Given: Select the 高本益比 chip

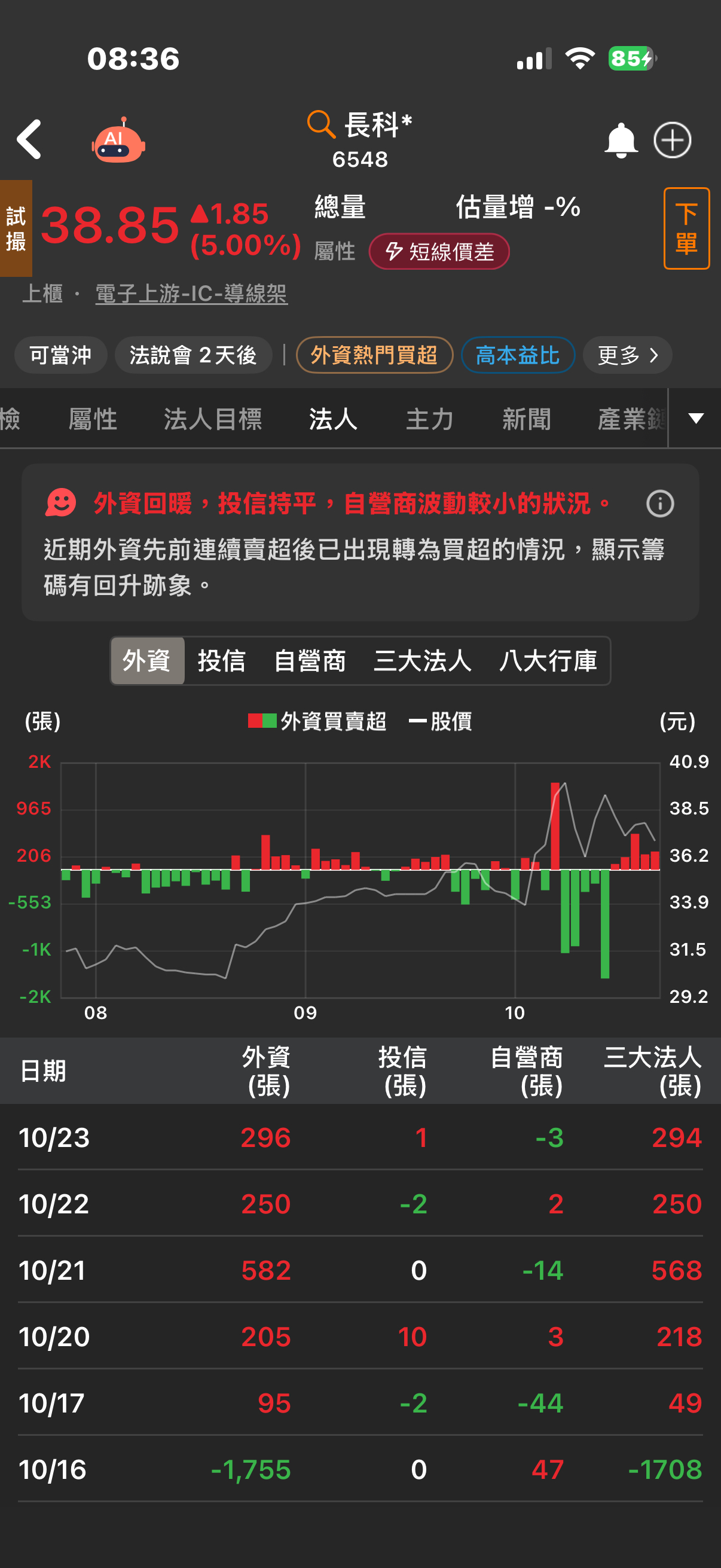Looking at the screenshot, I should click(x=517, y=355).
